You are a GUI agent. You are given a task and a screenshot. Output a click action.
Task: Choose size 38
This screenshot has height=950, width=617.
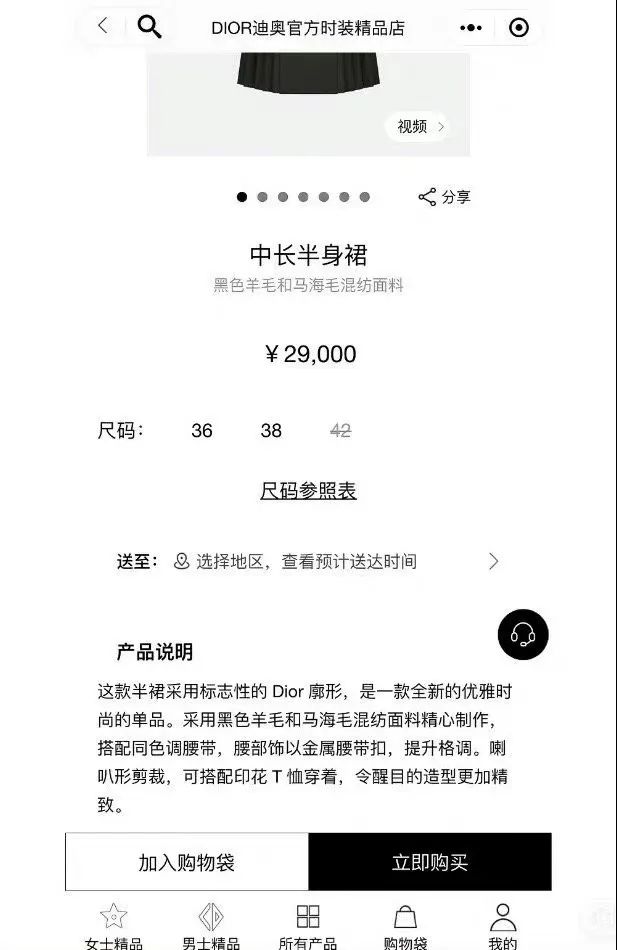(x=271, y=431)
